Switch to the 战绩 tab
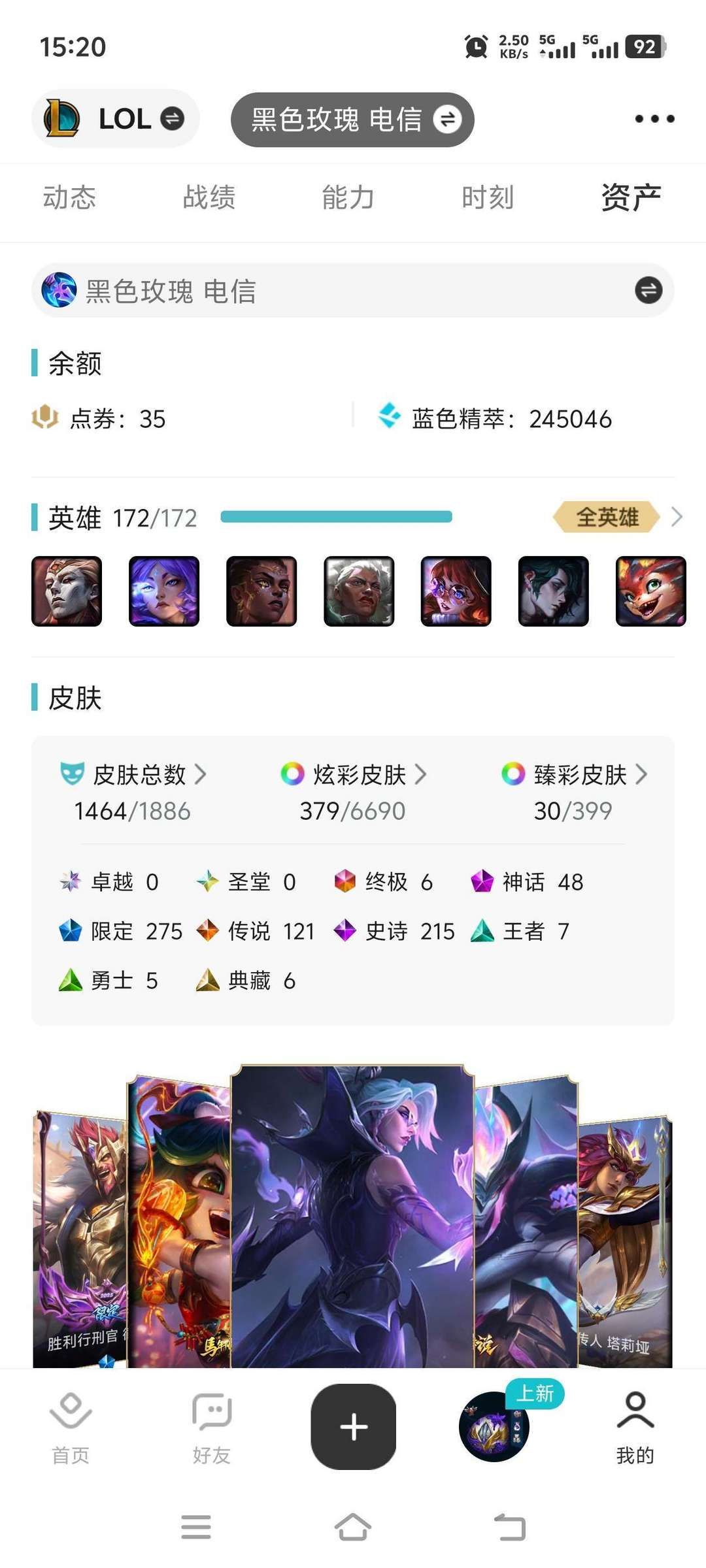This screenshot has height=1568, width=706. click(209, 197)
